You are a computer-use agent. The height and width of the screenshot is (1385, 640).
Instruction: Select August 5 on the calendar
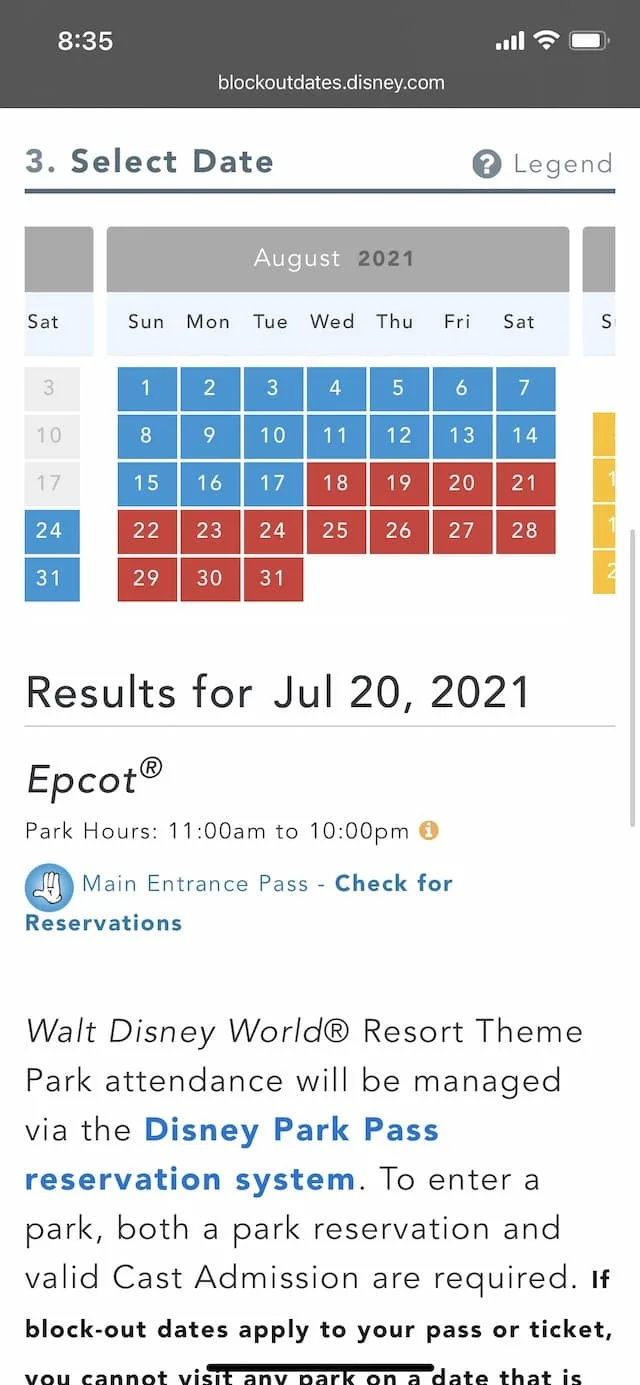[x=398, y=388]
